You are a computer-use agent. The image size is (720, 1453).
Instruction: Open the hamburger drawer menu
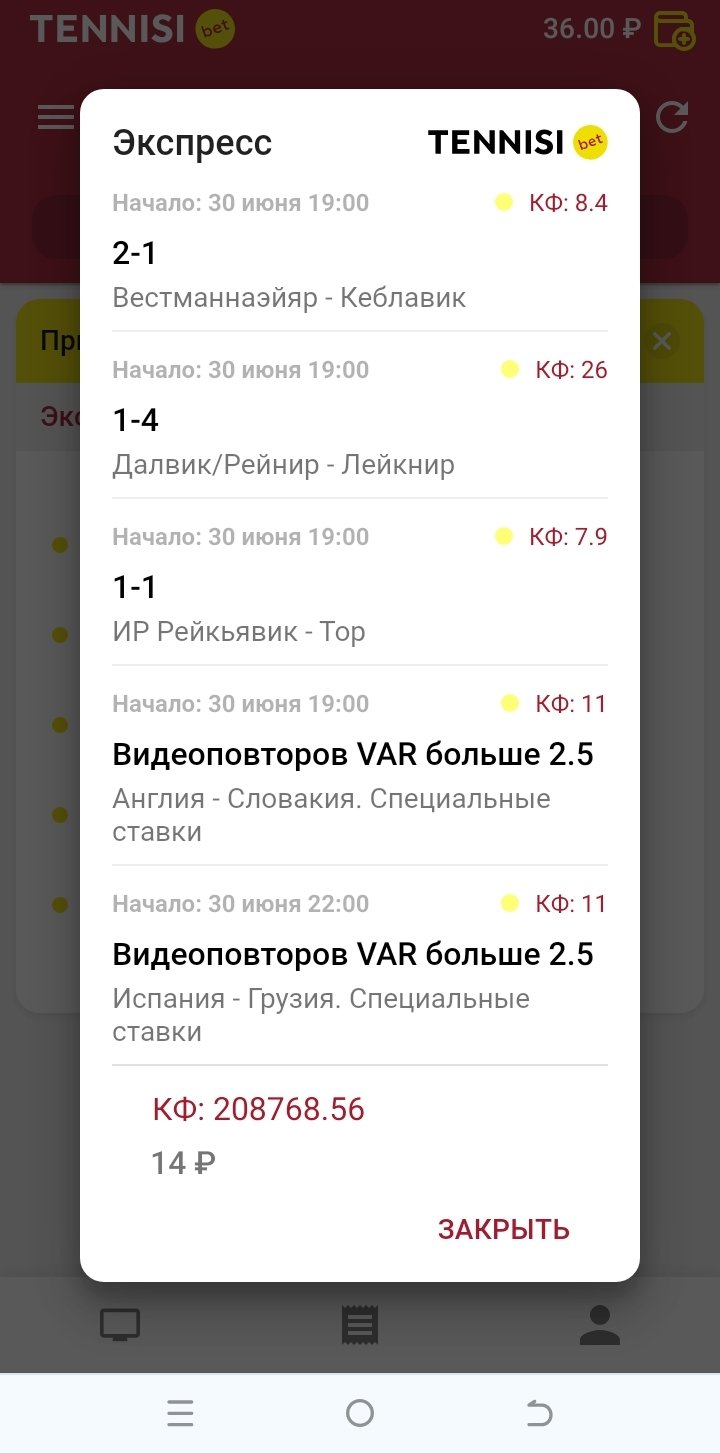click(x=56, y=118)
